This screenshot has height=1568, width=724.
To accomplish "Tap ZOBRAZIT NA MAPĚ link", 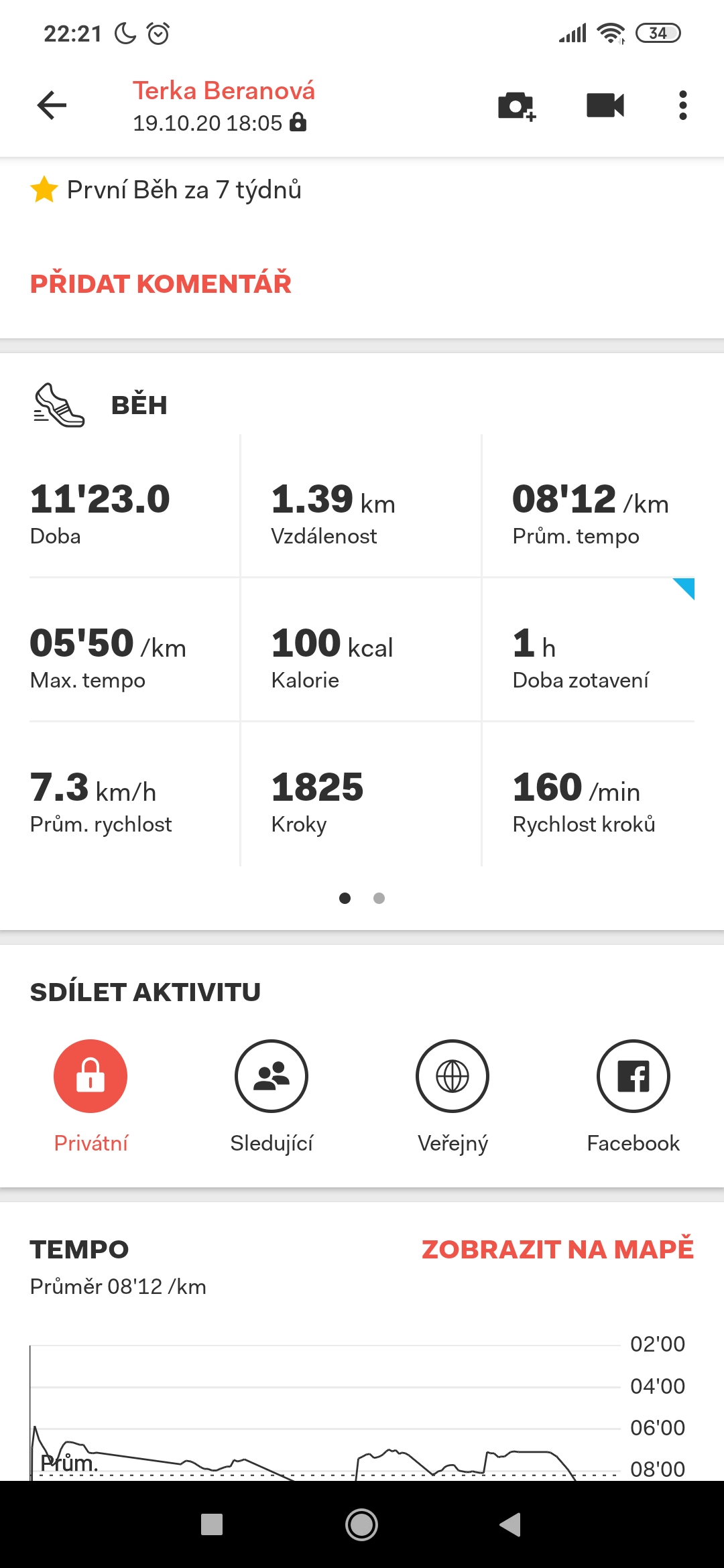I will 558,1249.
